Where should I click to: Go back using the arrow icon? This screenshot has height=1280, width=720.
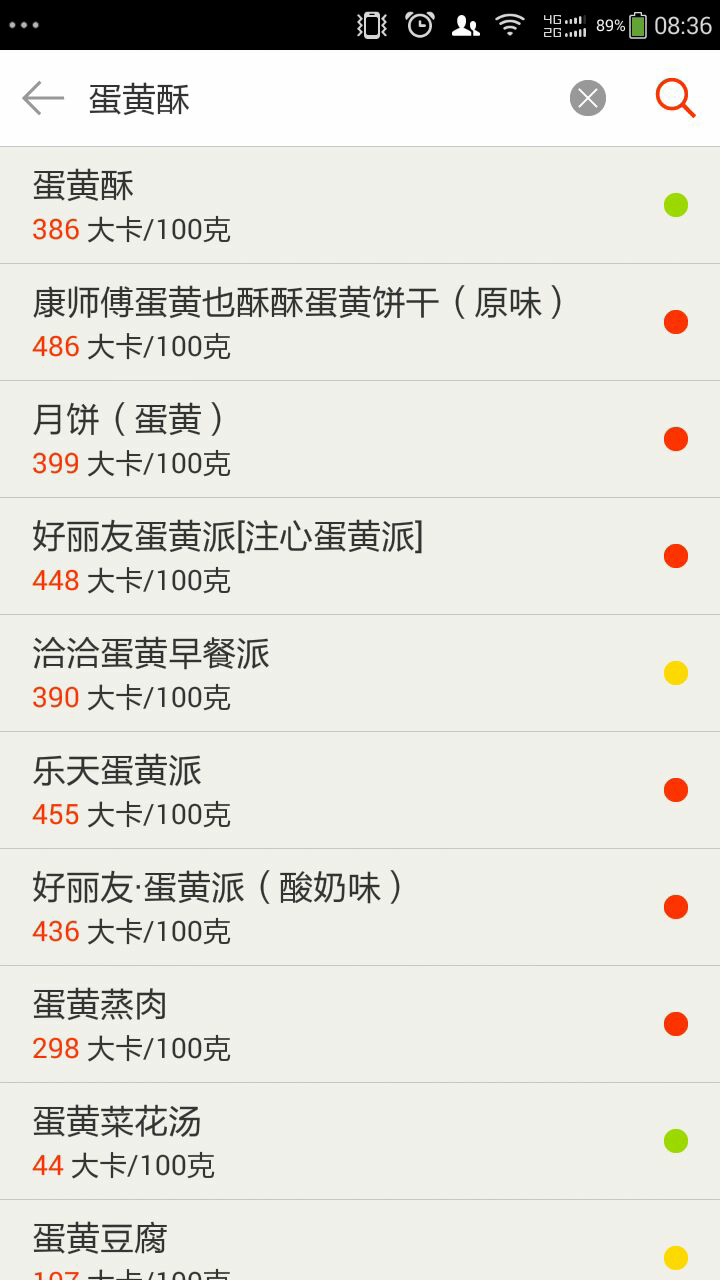click(x=43, y=98)
